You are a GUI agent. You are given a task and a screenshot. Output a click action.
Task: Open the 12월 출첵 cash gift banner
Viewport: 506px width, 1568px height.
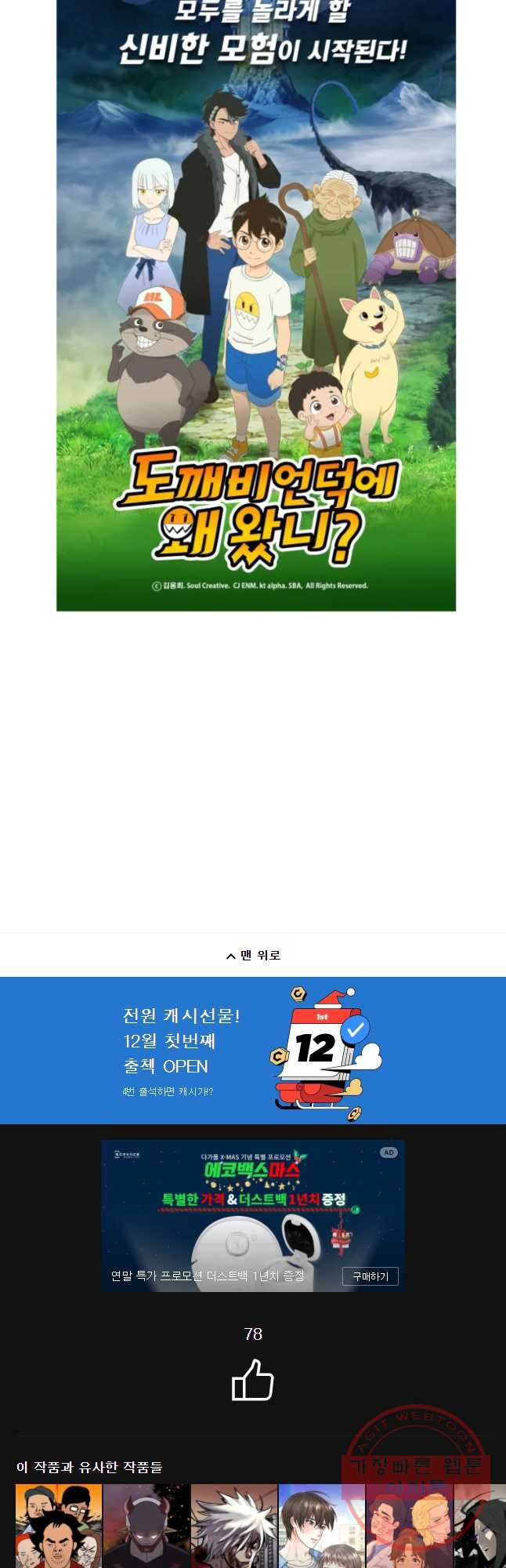[x=253, y=1050]
